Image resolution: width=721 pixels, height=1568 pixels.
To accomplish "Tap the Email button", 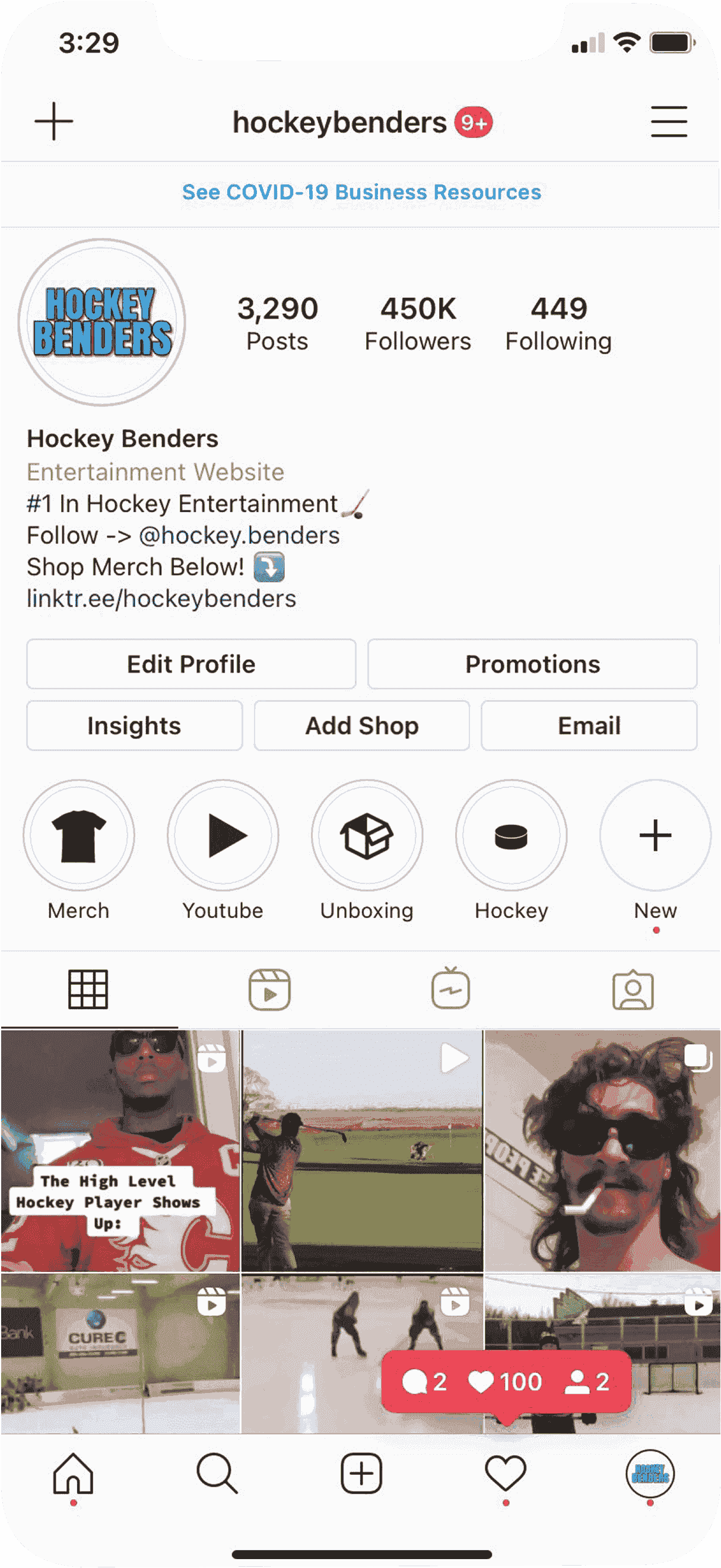I will 588,726.
